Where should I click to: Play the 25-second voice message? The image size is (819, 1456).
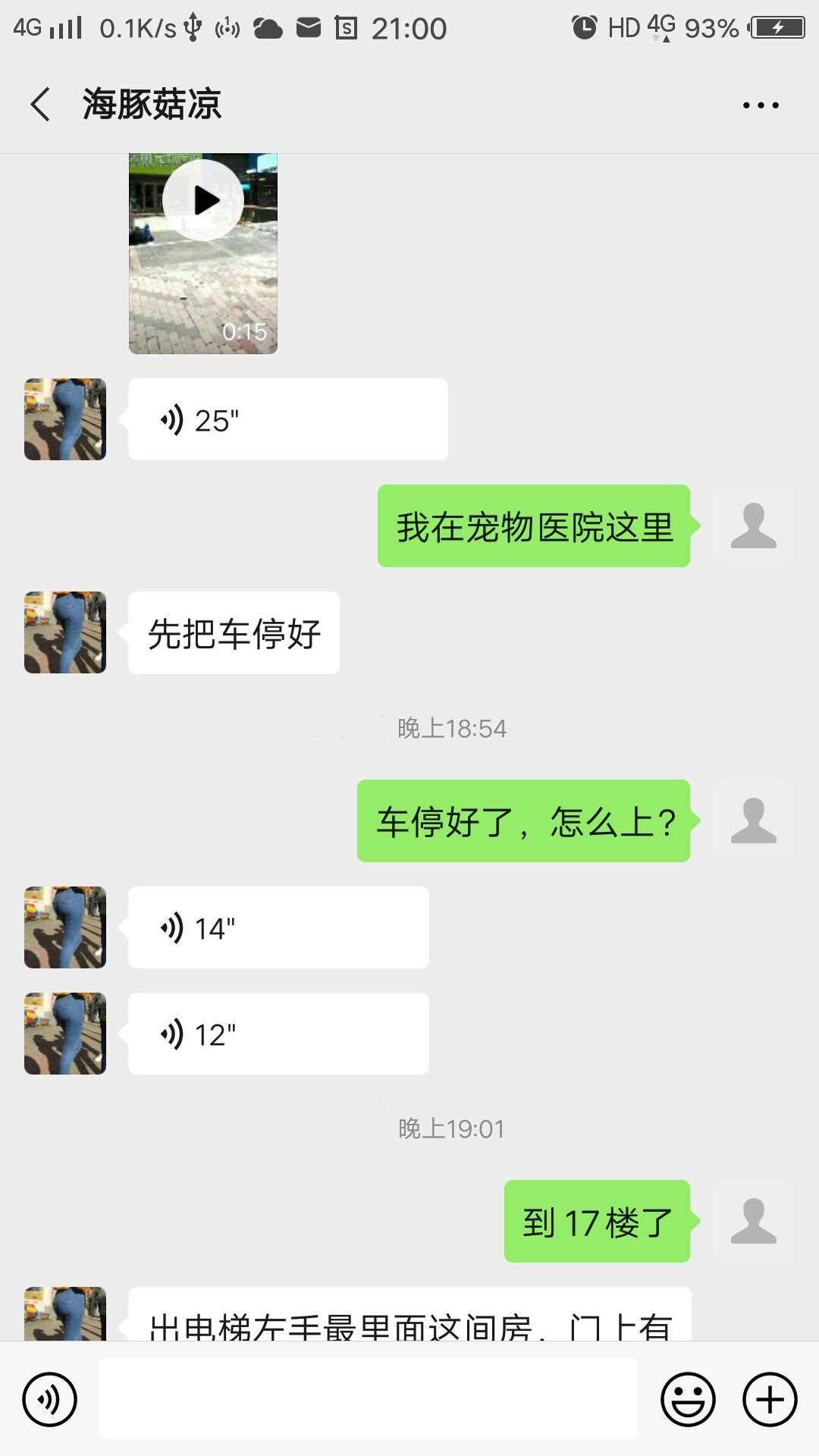click(x=287, y=419)
